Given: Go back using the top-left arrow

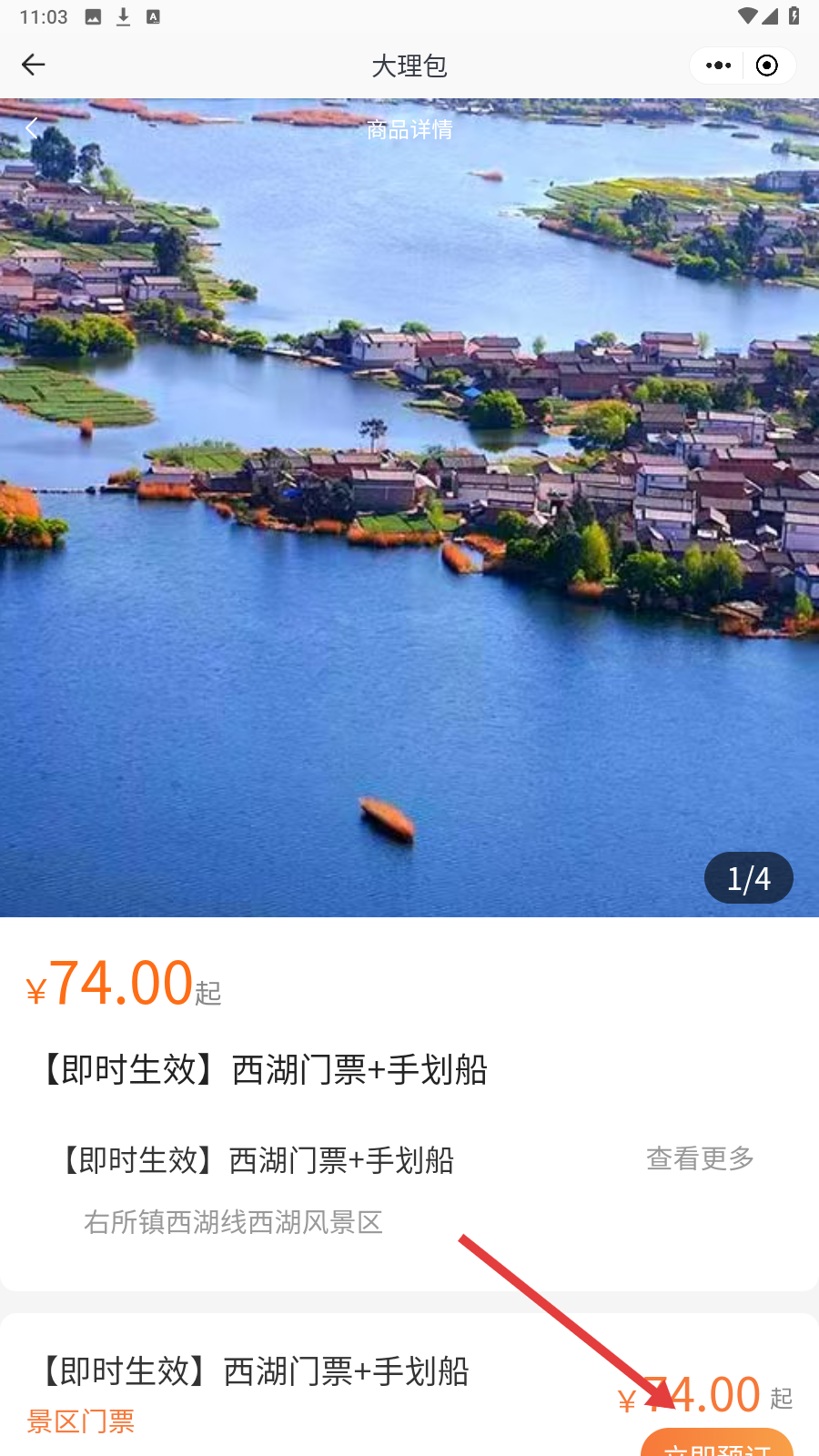Looking at the screenshot, I should (x=34, y=65).
